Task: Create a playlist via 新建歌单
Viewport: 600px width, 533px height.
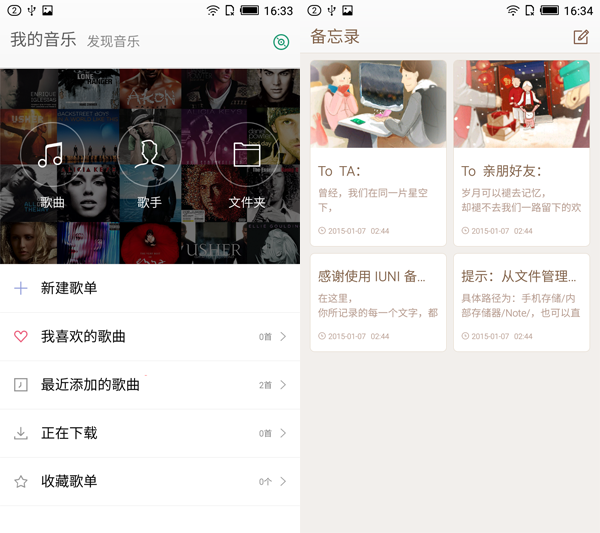Action: [x=68, y=288]
